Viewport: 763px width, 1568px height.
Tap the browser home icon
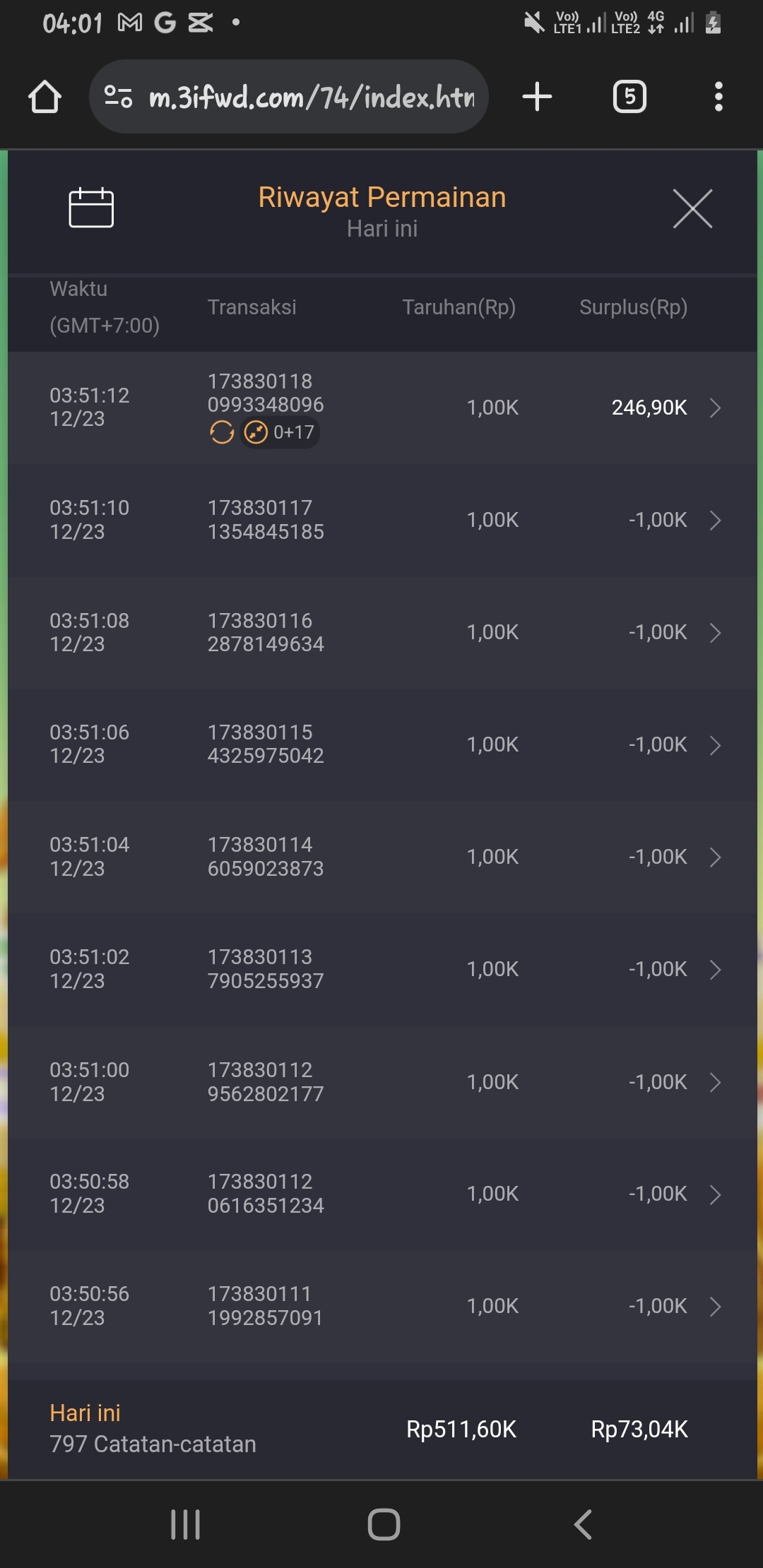pos(45,97)
